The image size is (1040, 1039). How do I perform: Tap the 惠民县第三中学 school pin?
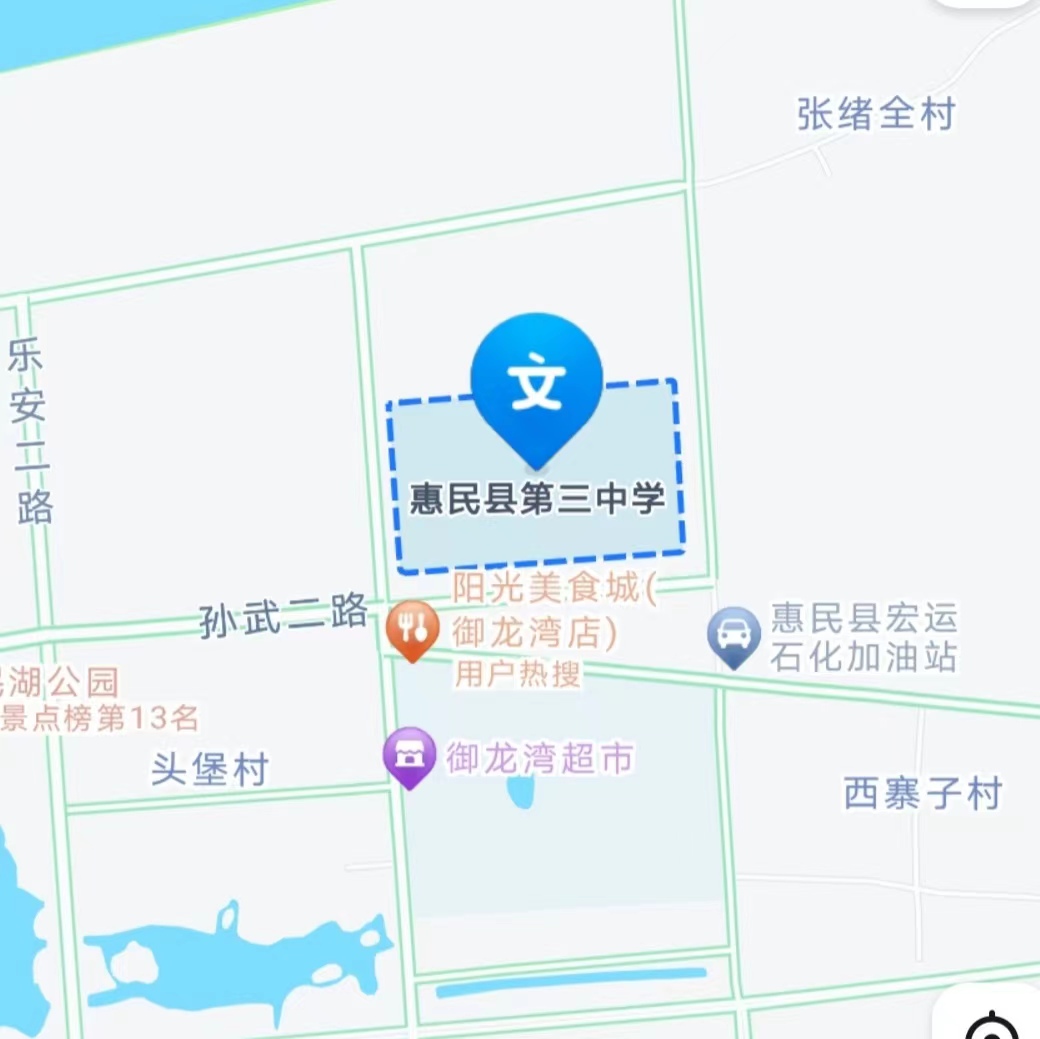[537, 383]
